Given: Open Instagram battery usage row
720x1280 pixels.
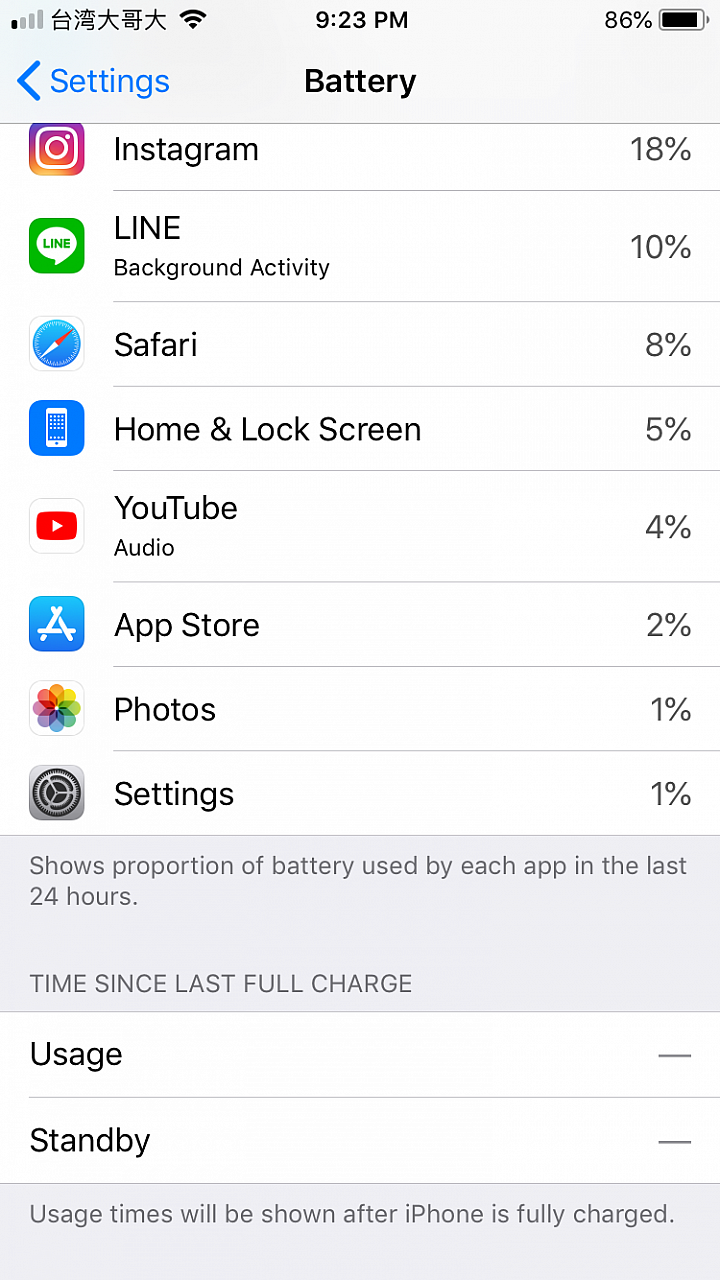Looking at the screenshot, I should [x=360, y=148].
